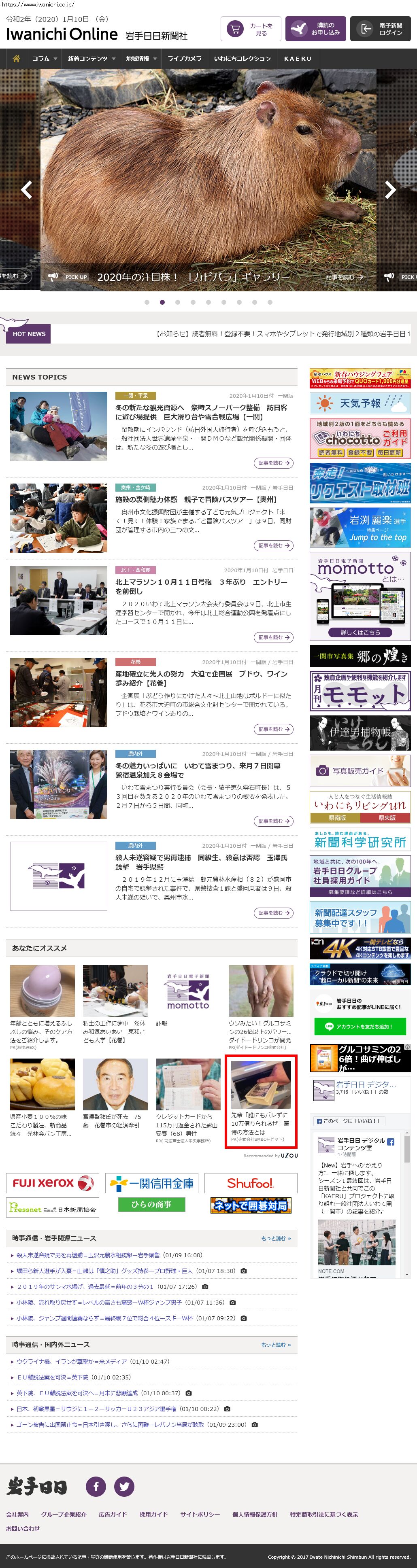
Task: Open 購読のお申し込み subscription button
Action: [315, 29]
